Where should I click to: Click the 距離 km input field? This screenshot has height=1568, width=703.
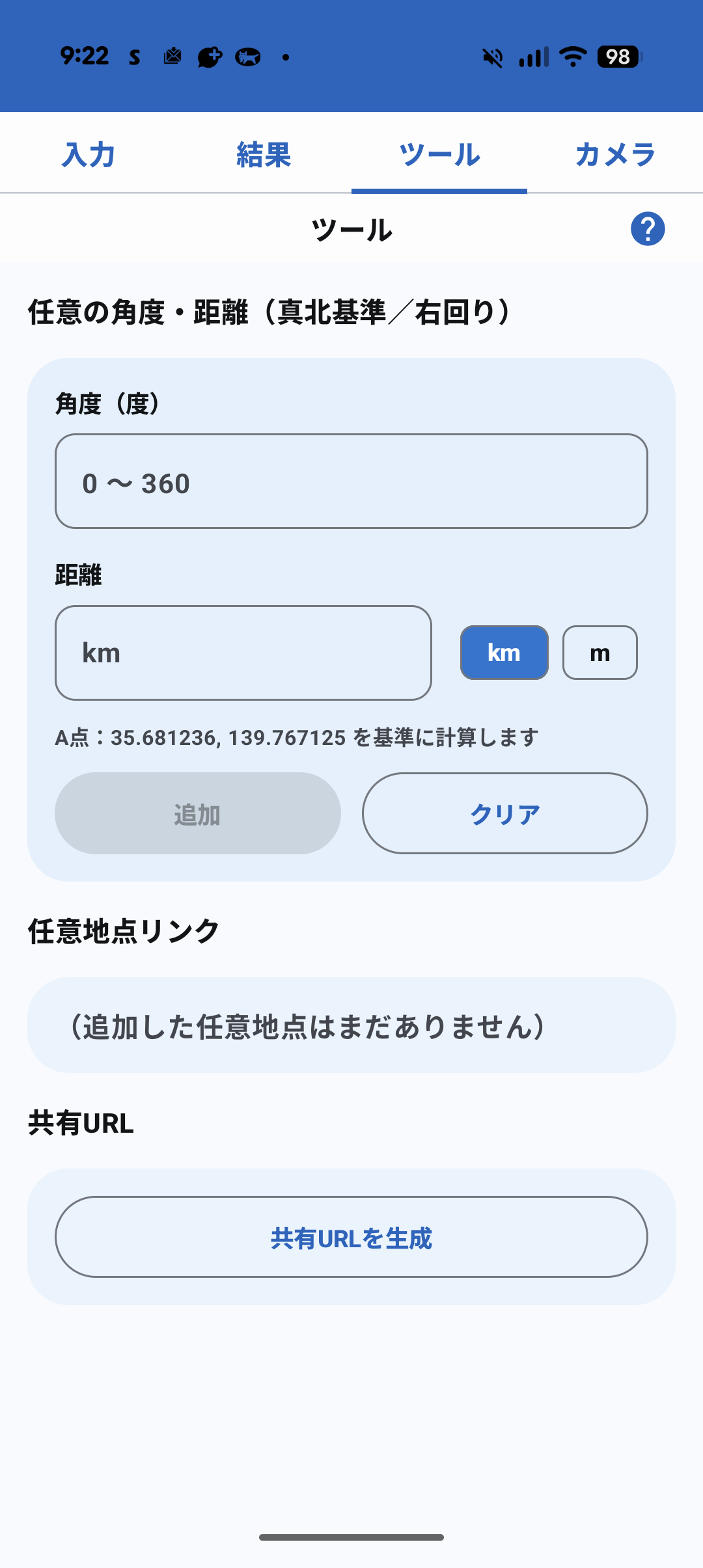(243, 653)
